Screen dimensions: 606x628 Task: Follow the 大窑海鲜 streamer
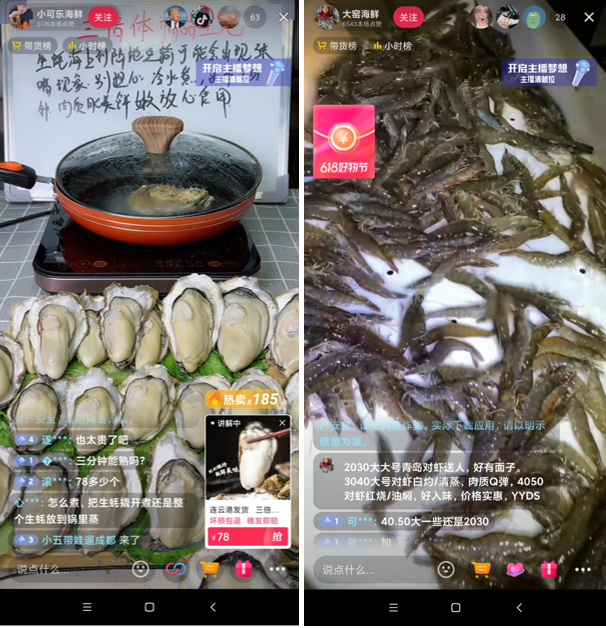408,17
